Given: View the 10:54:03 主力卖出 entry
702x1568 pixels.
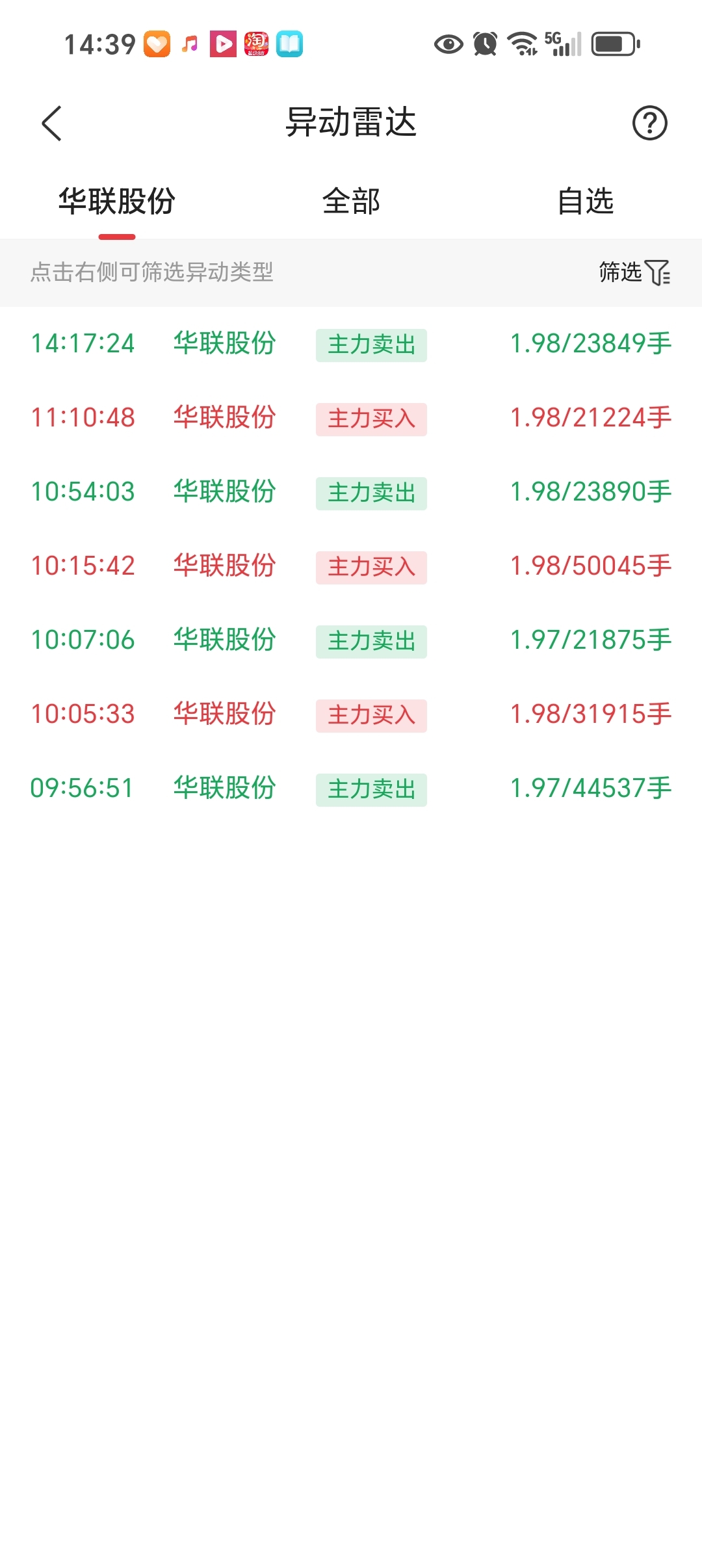Looking at the screenshot, I should 351,493.
